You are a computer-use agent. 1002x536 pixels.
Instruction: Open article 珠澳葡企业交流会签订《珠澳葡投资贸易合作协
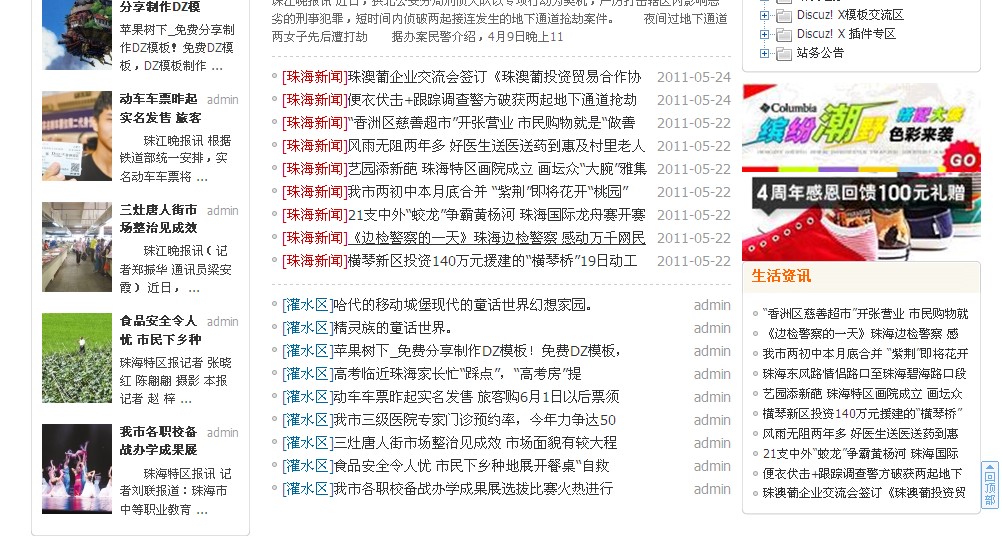point(494,77)
